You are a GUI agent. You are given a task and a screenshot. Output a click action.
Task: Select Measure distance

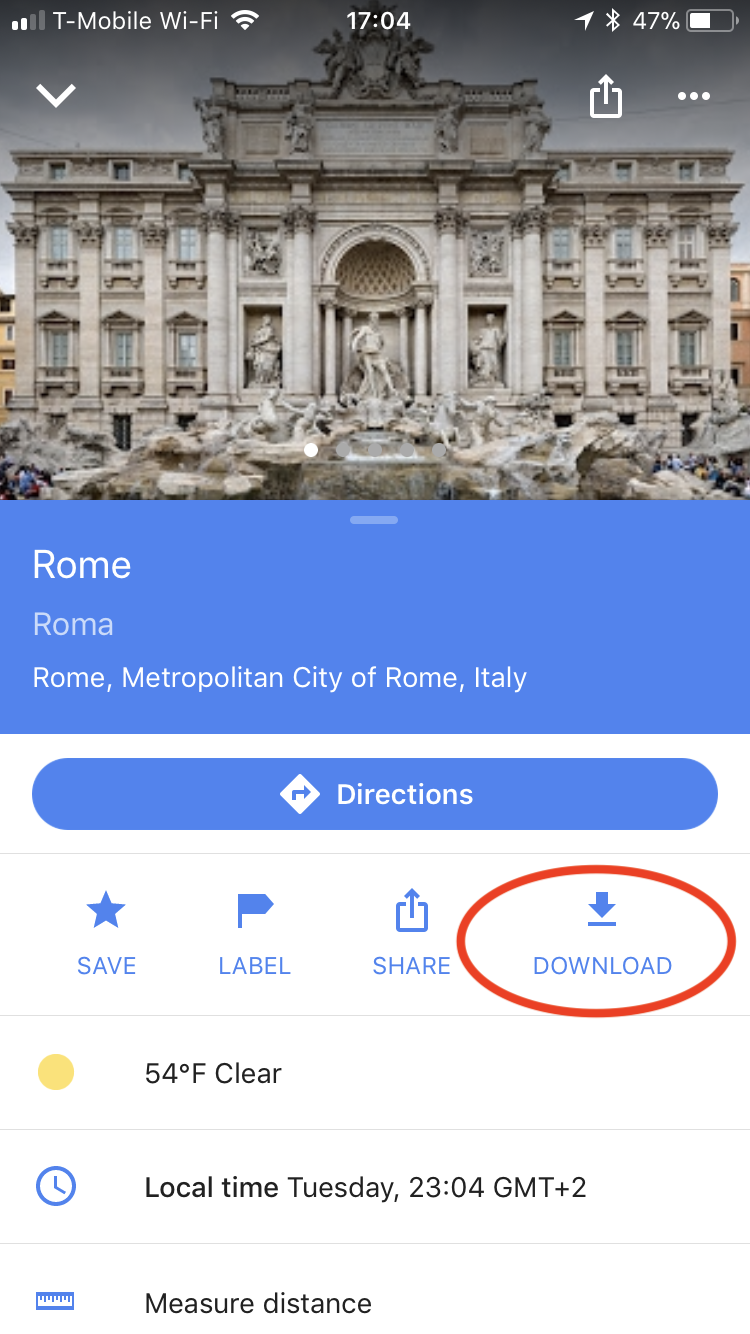(258, 1303)
